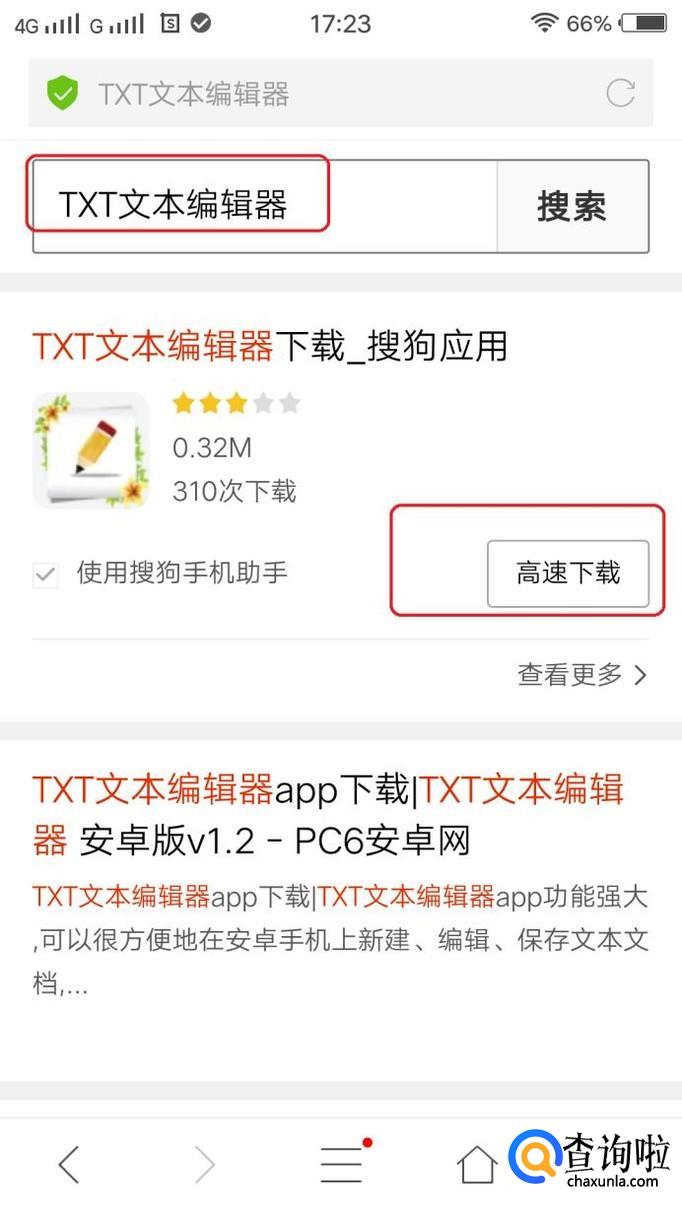Focus the TXT文本编辑器 search box
The height and width of the screenshot is (1212, 682).
(264, 206)
